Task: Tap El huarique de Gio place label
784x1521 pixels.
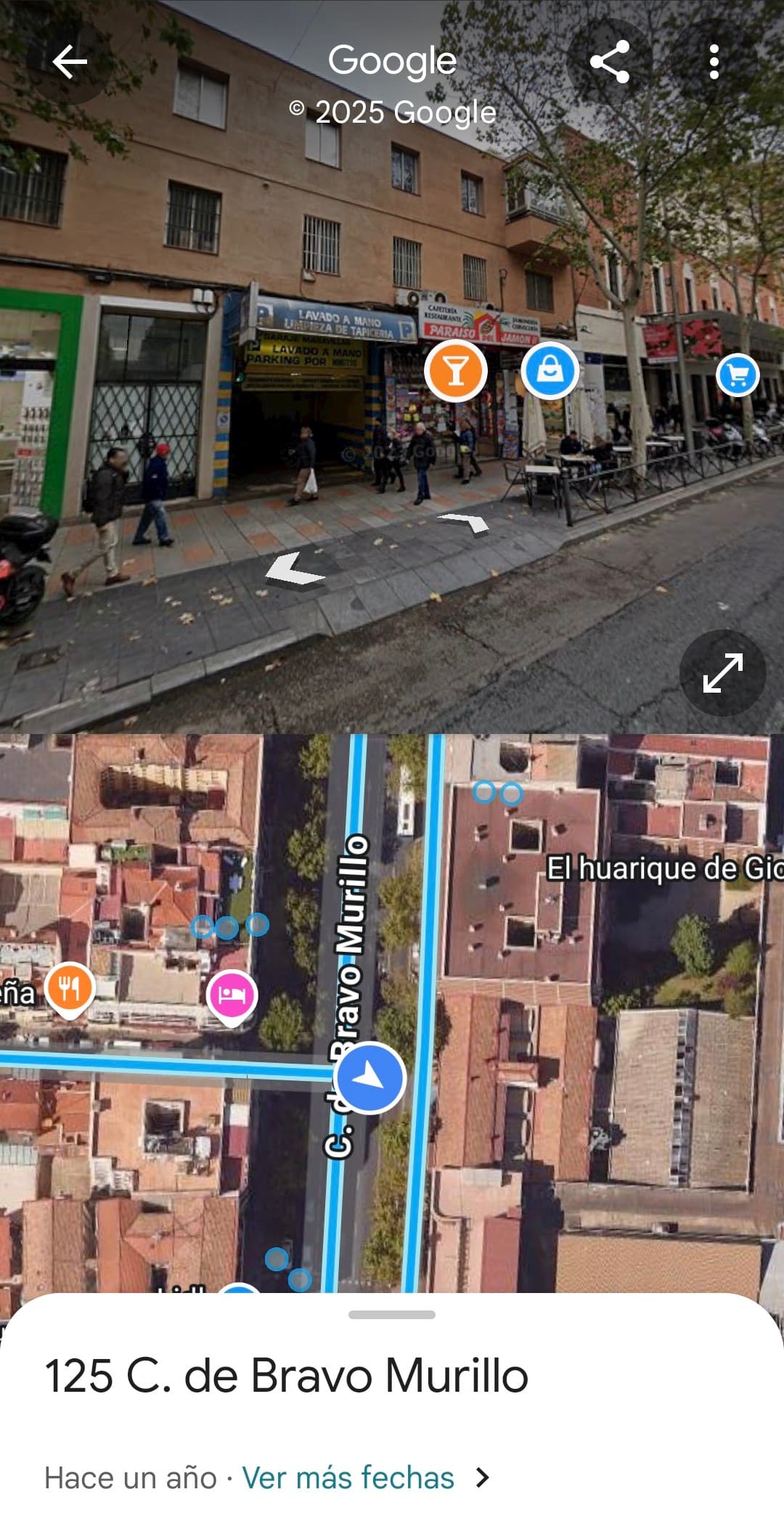Action: pyautogui.click(x=664, y=868)
